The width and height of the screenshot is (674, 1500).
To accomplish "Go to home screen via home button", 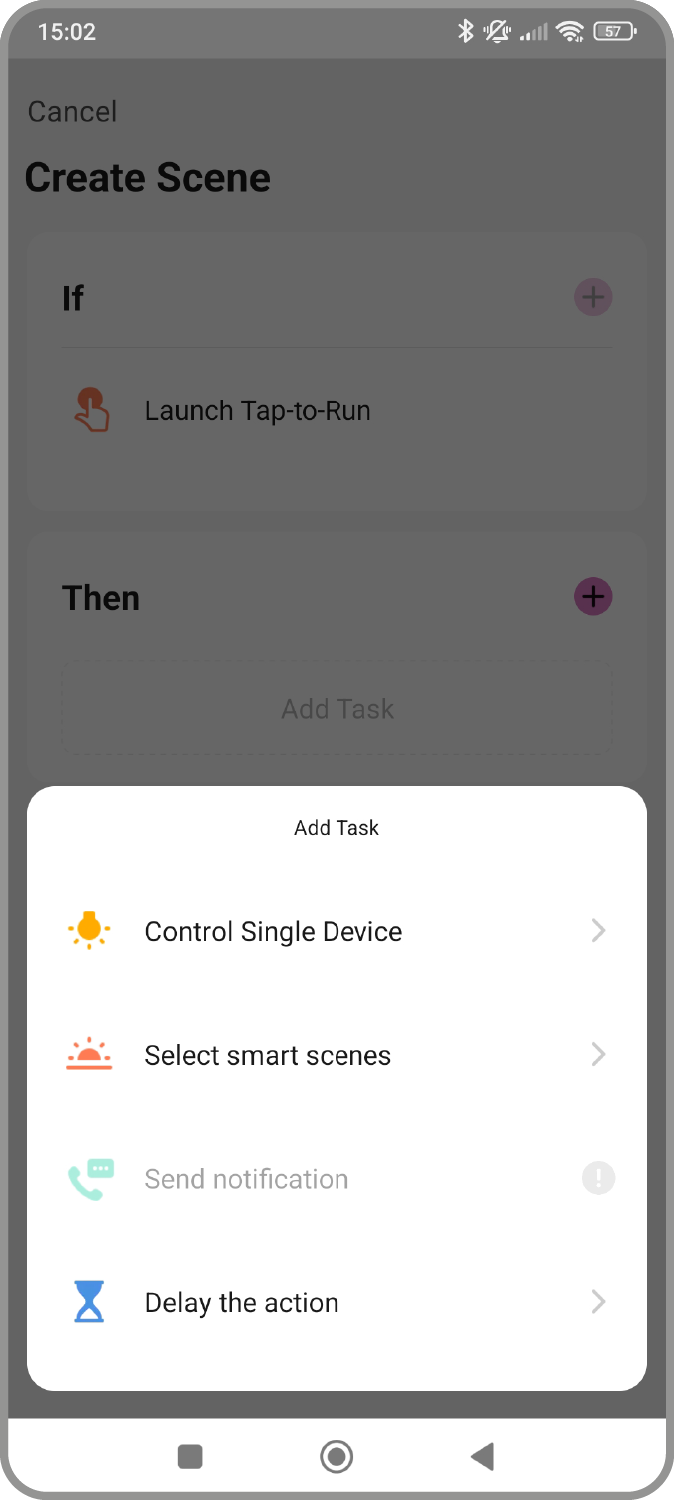I will 337,1457.
